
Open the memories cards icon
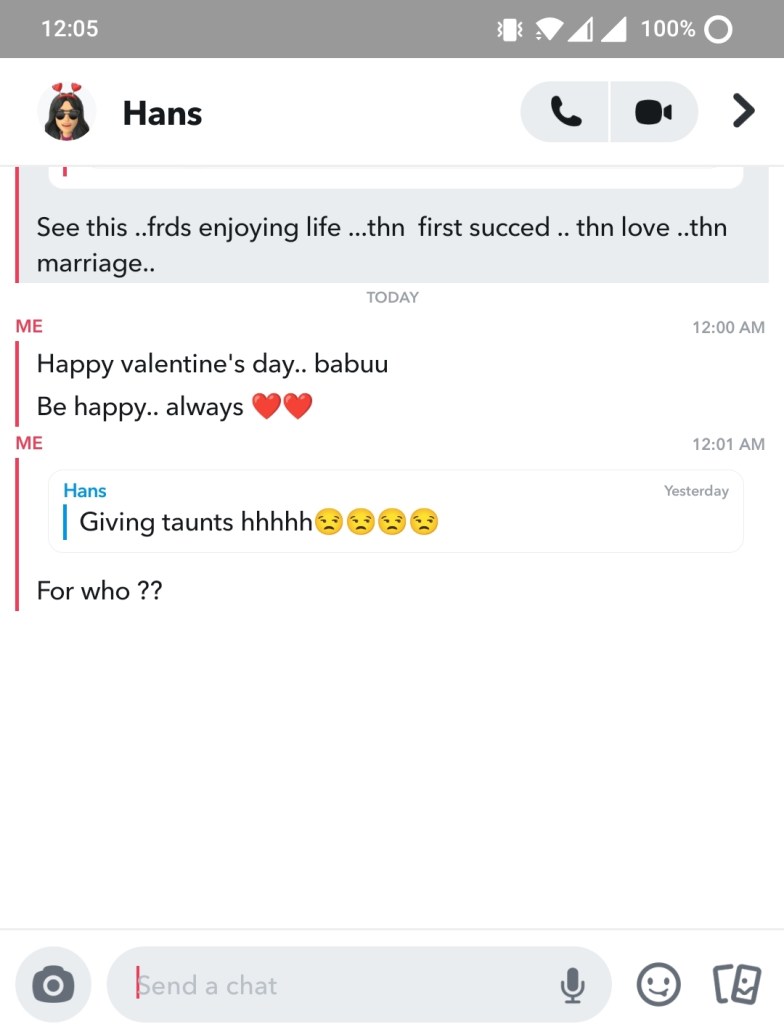pos(737,985)
